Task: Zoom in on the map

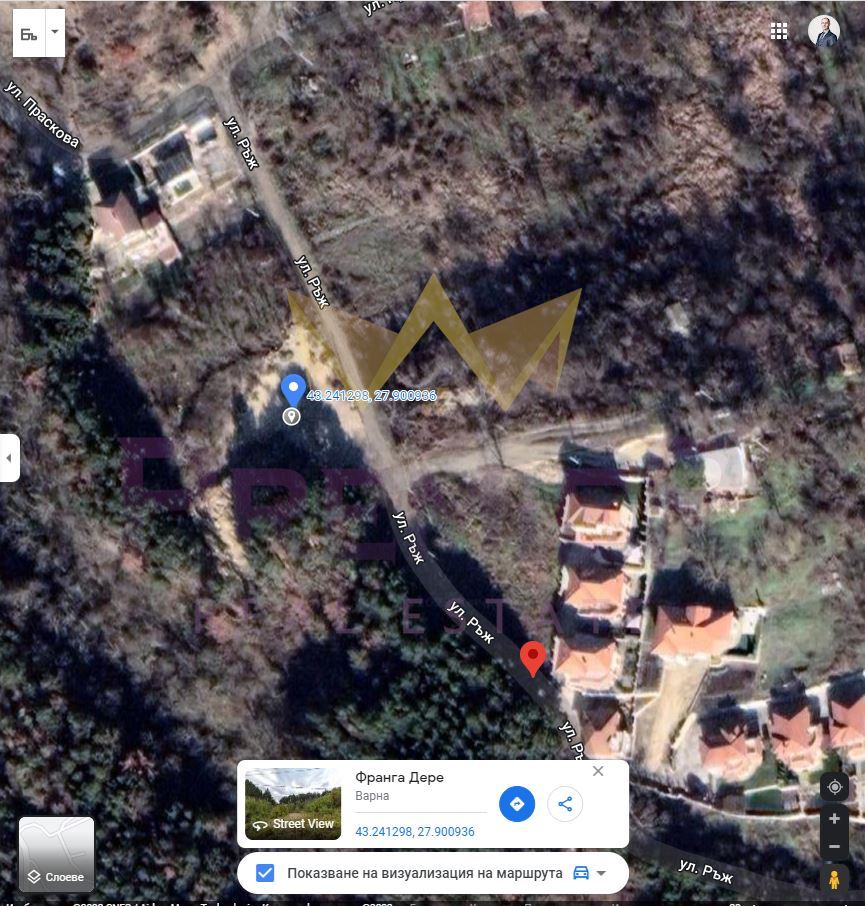Action: 835,819
